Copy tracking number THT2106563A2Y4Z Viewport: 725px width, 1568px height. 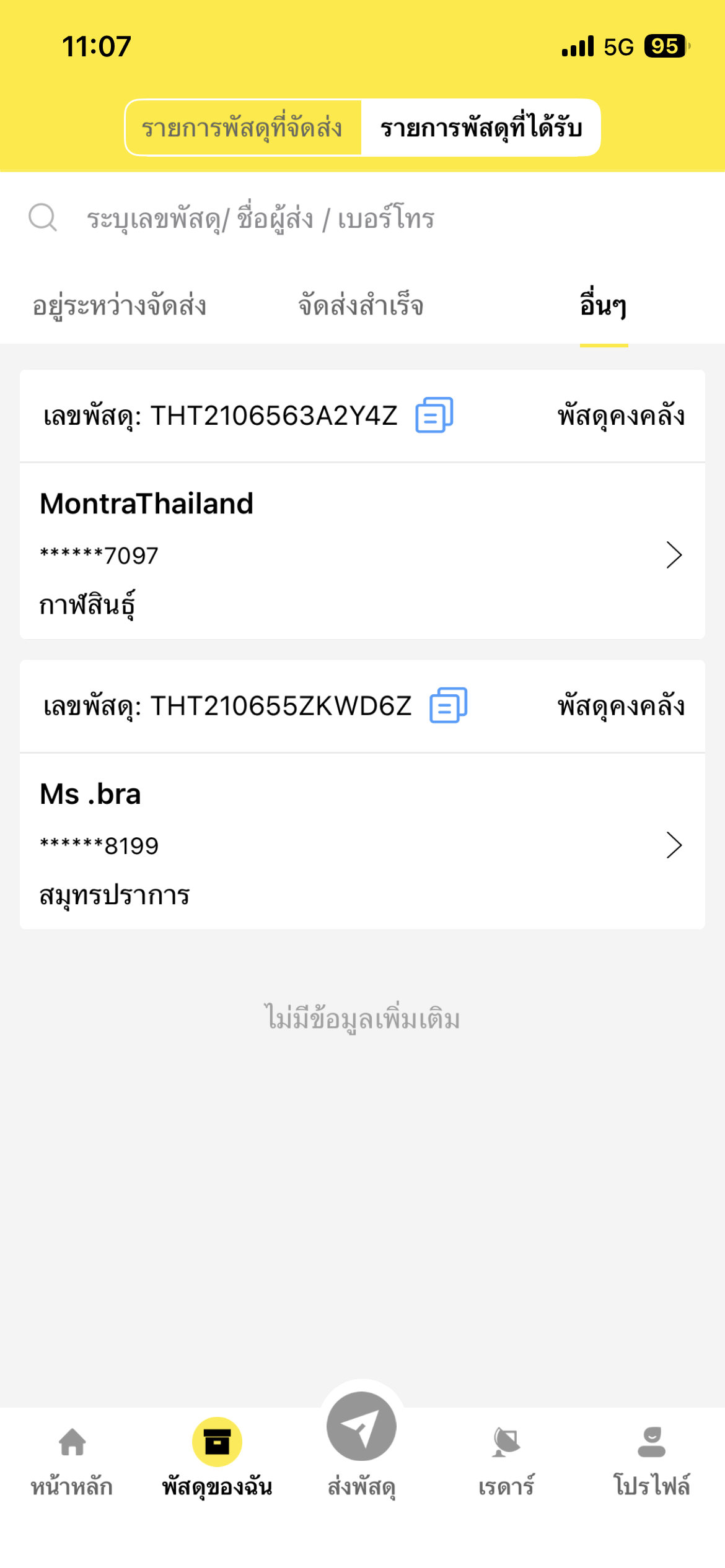[434, 415]
